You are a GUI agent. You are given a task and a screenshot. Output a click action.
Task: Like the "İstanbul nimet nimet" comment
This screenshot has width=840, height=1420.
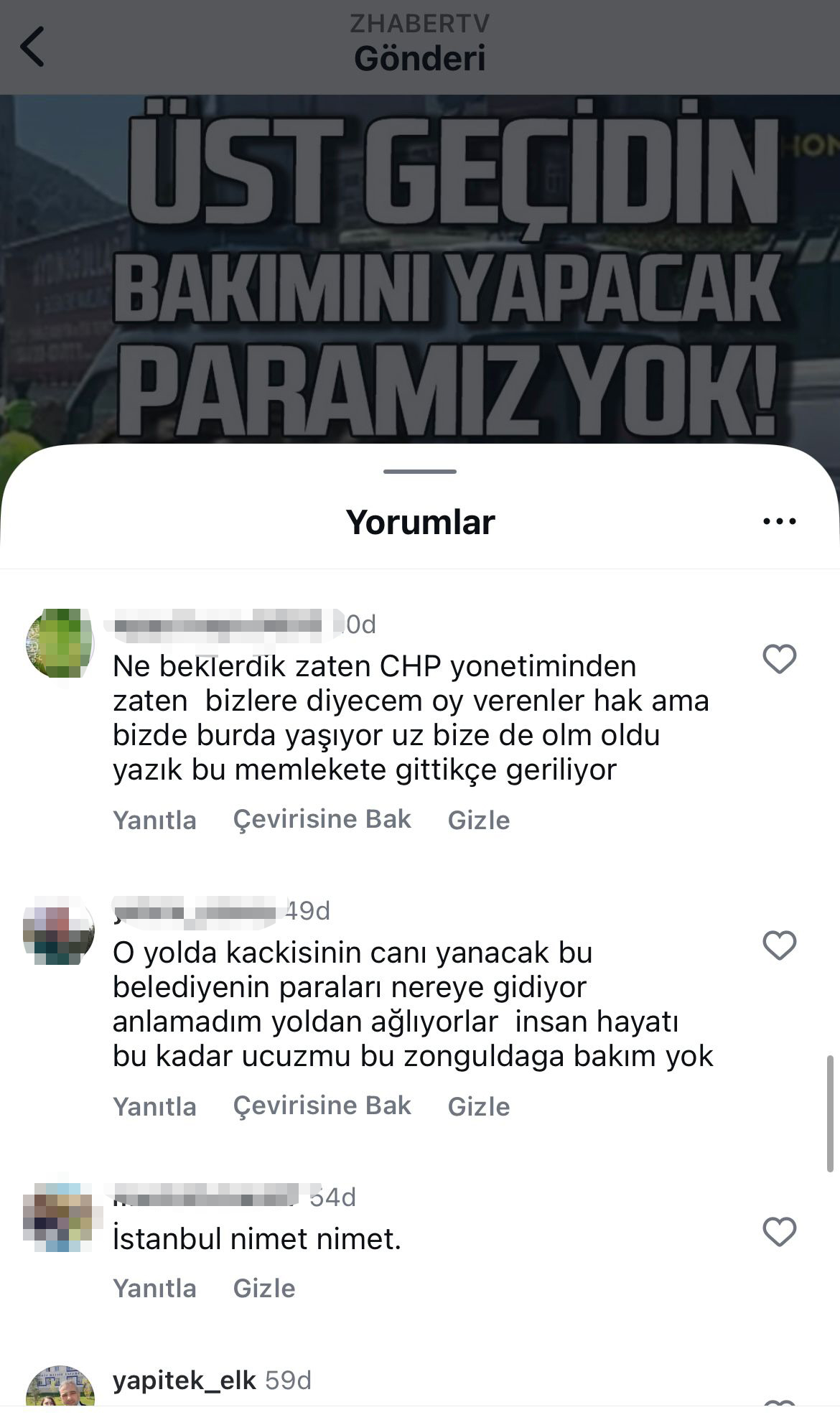[x=779, y=1232]
